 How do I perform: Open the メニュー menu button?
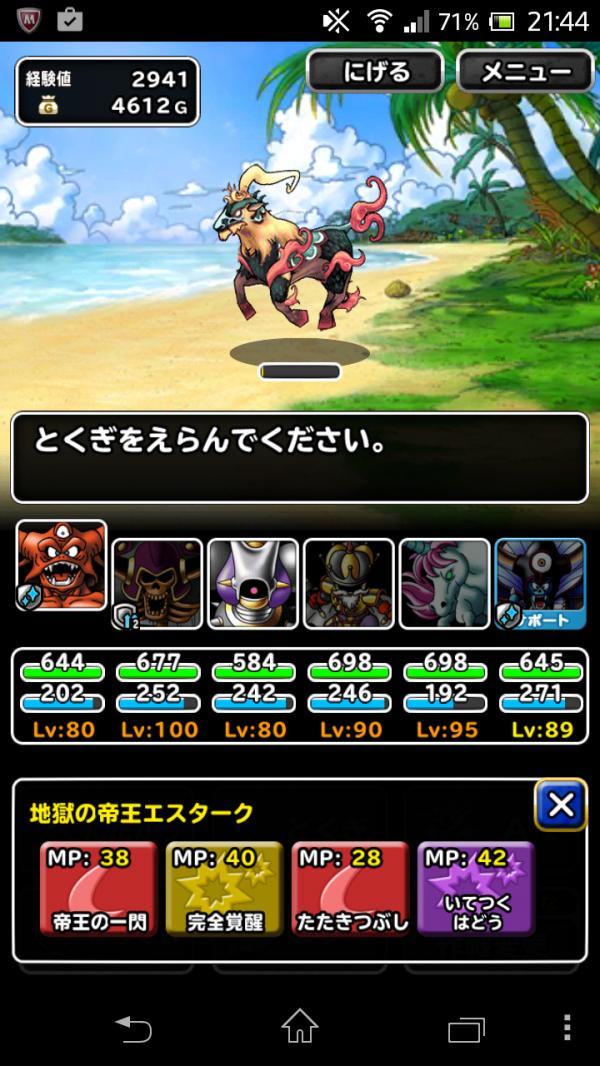[x=526, y=71]
